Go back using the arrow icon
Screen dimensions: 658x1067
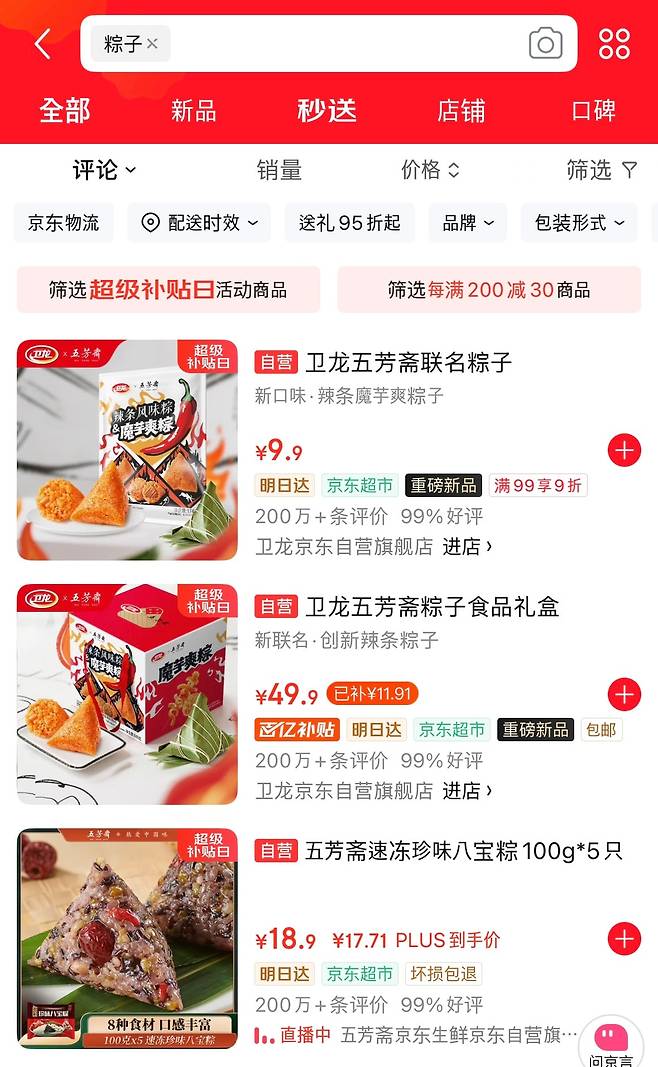(42, 44)
